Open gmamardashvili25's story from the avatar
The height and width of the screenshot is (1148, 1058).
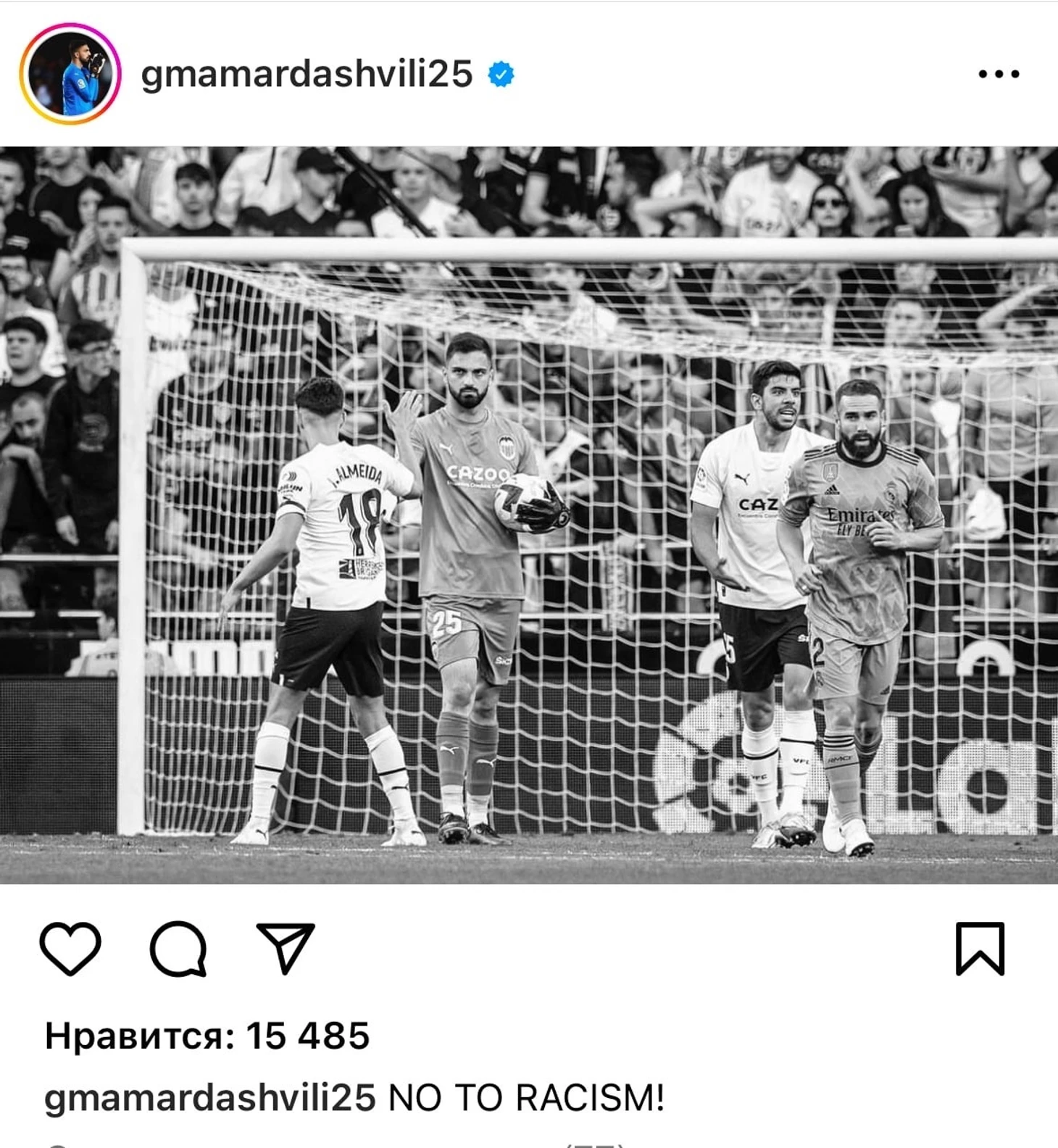point(70,74)
